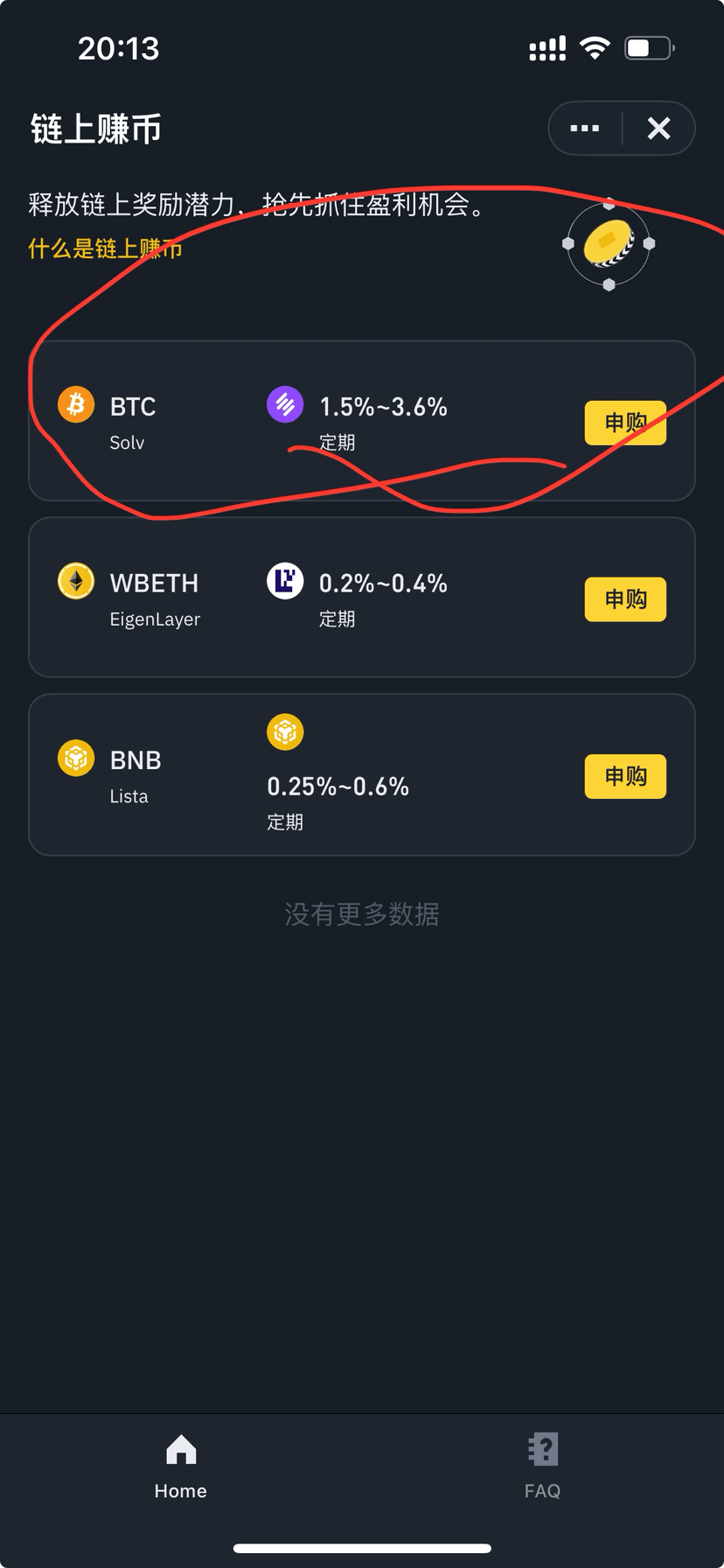Switch to the FAQ tab
Image resolution: width=724 pixels, height=1568 pixels.
tap(543, 1466)
